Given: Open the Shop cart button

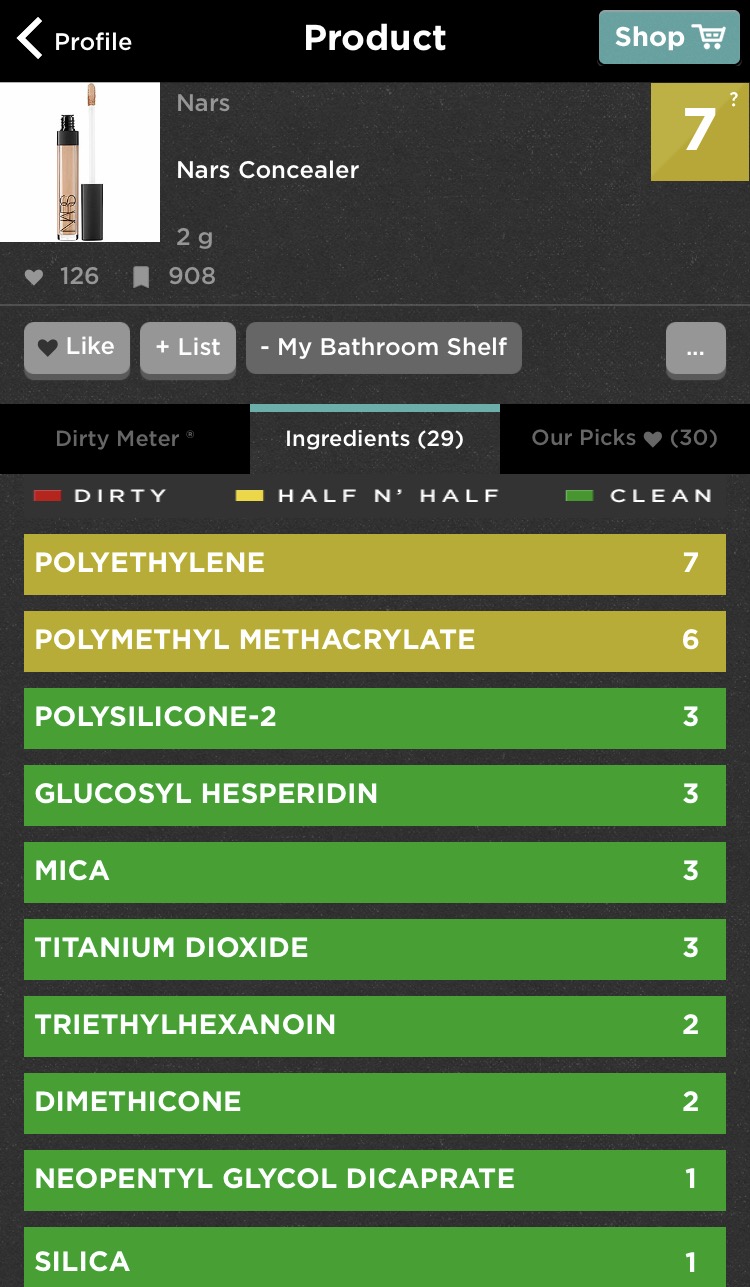Looking at the screenshot, I should [x=669, y=38].
